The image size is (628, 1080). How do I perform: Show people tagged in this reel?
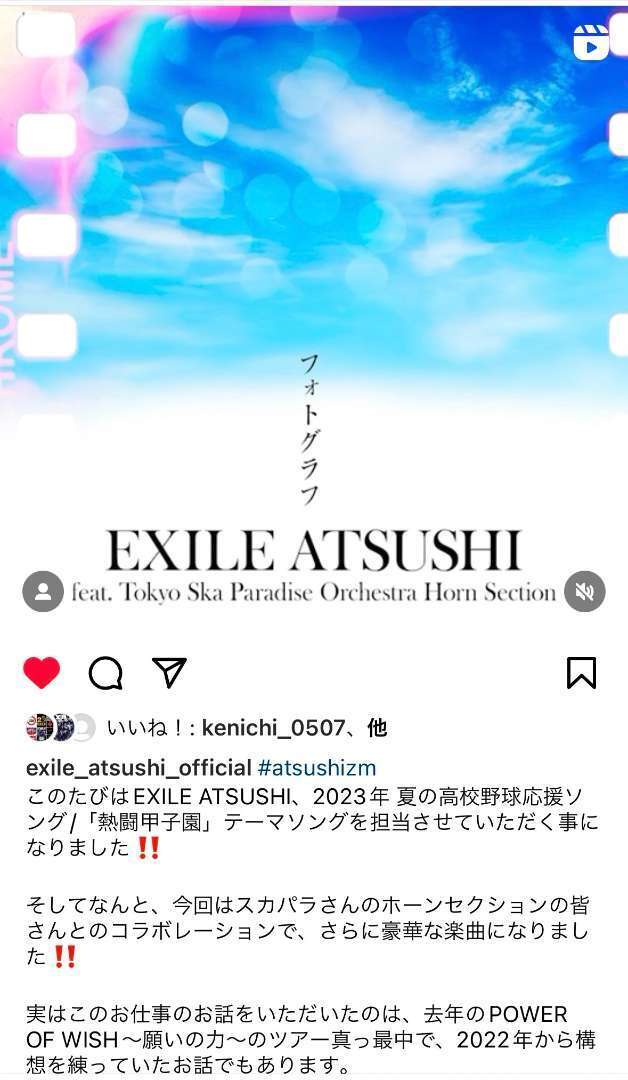tap(43, 592)
